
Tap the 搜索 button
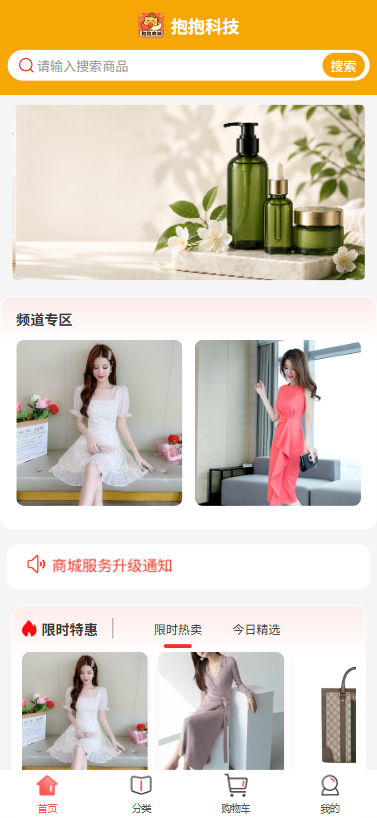pos(343,66)
